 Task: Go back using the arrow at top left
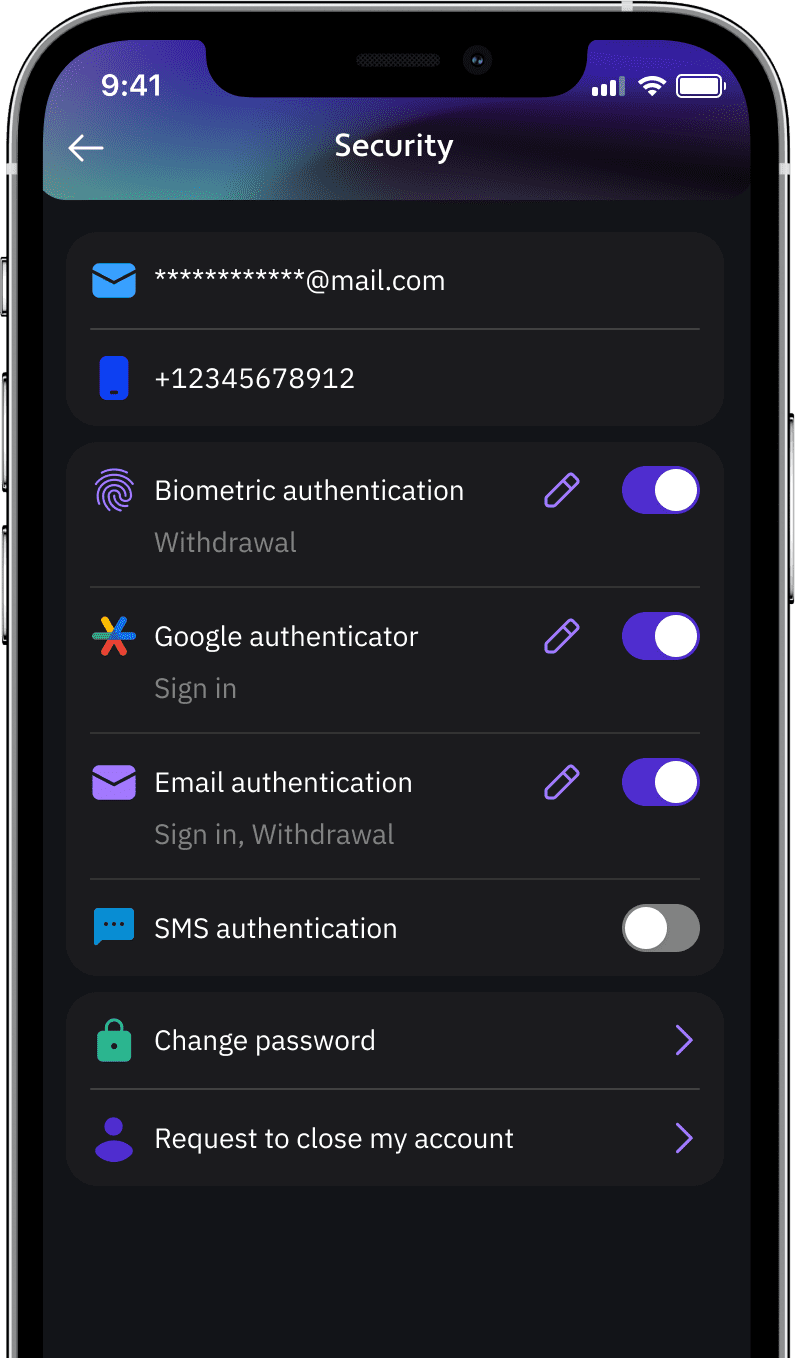click(x=85, y=147)
